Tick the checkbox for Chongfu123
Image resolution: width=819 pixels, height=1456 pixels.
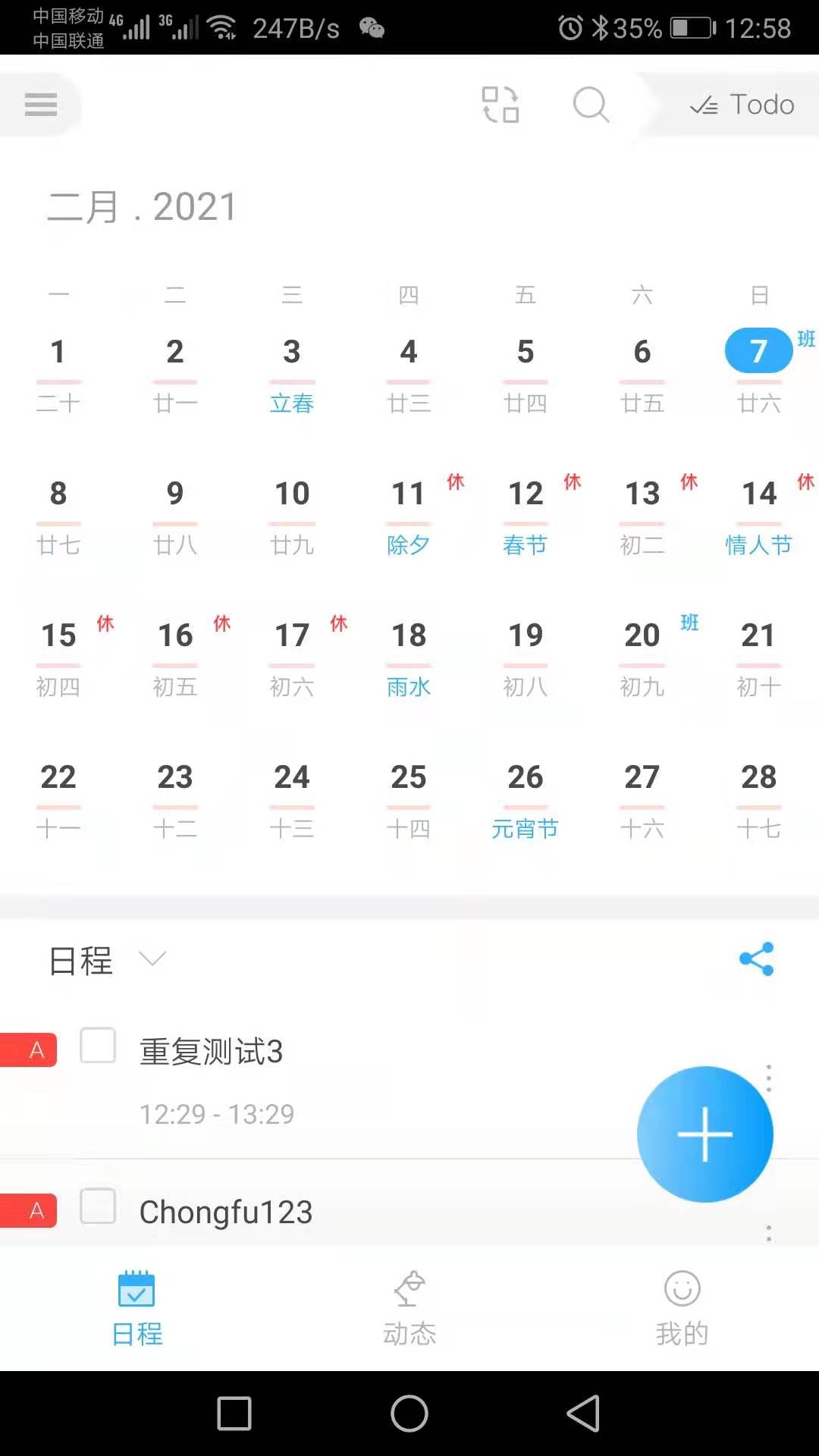click(98, 1206)
